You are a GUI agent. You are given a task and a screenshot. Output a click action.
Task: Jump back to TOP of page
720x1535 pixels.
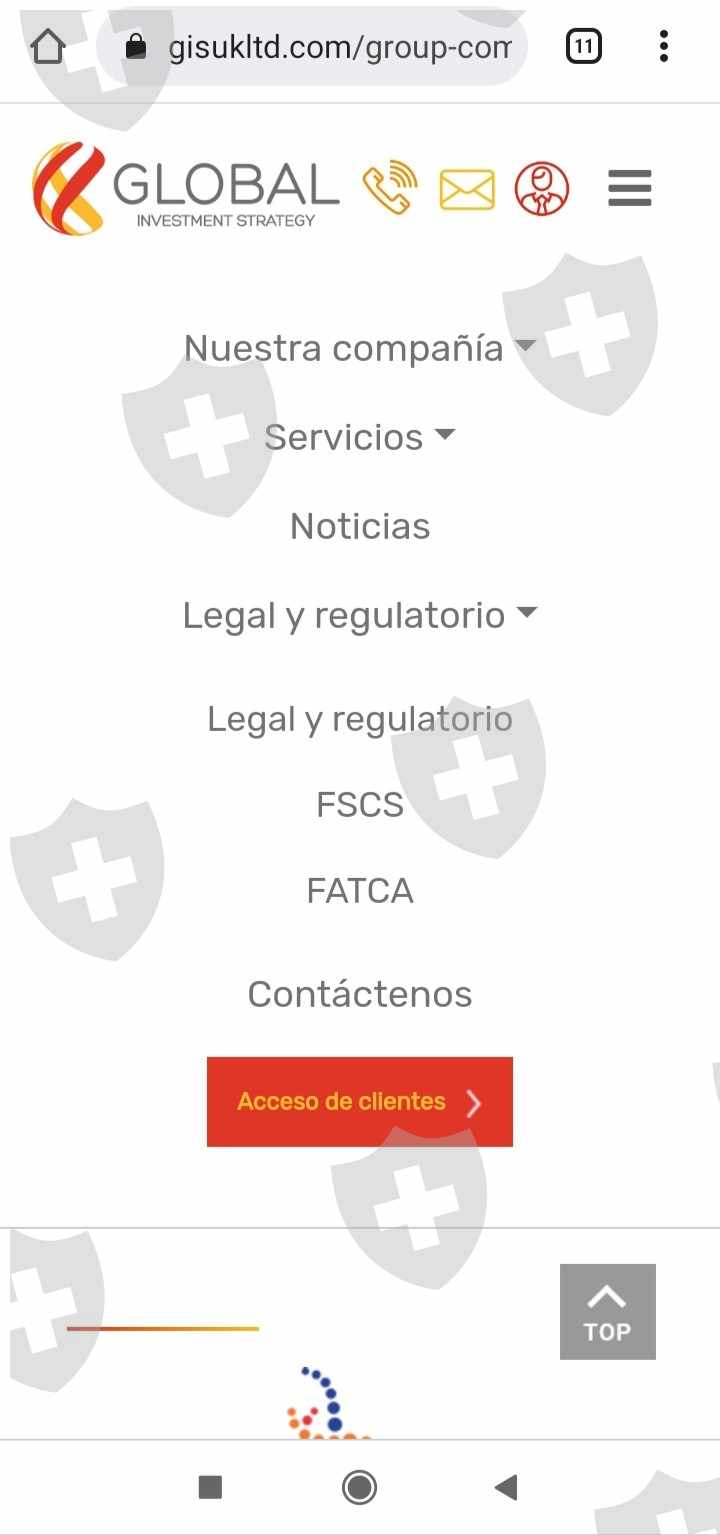point(608,1312)
